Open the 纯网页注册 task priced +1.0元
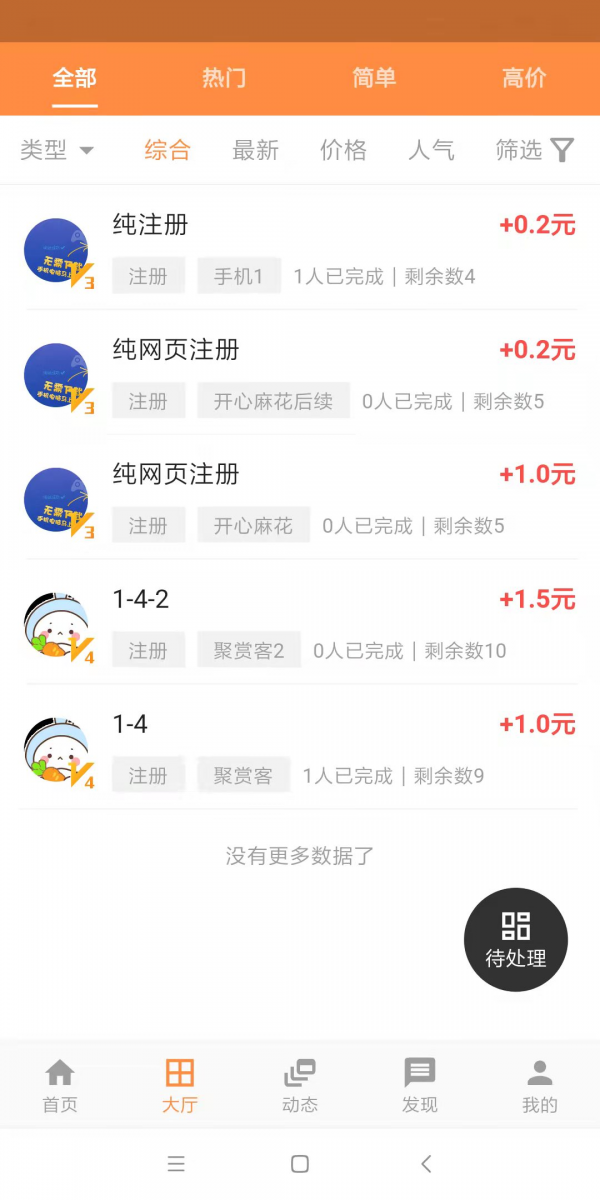Viewport: 600px width, 1200px height. pos(300,497)
